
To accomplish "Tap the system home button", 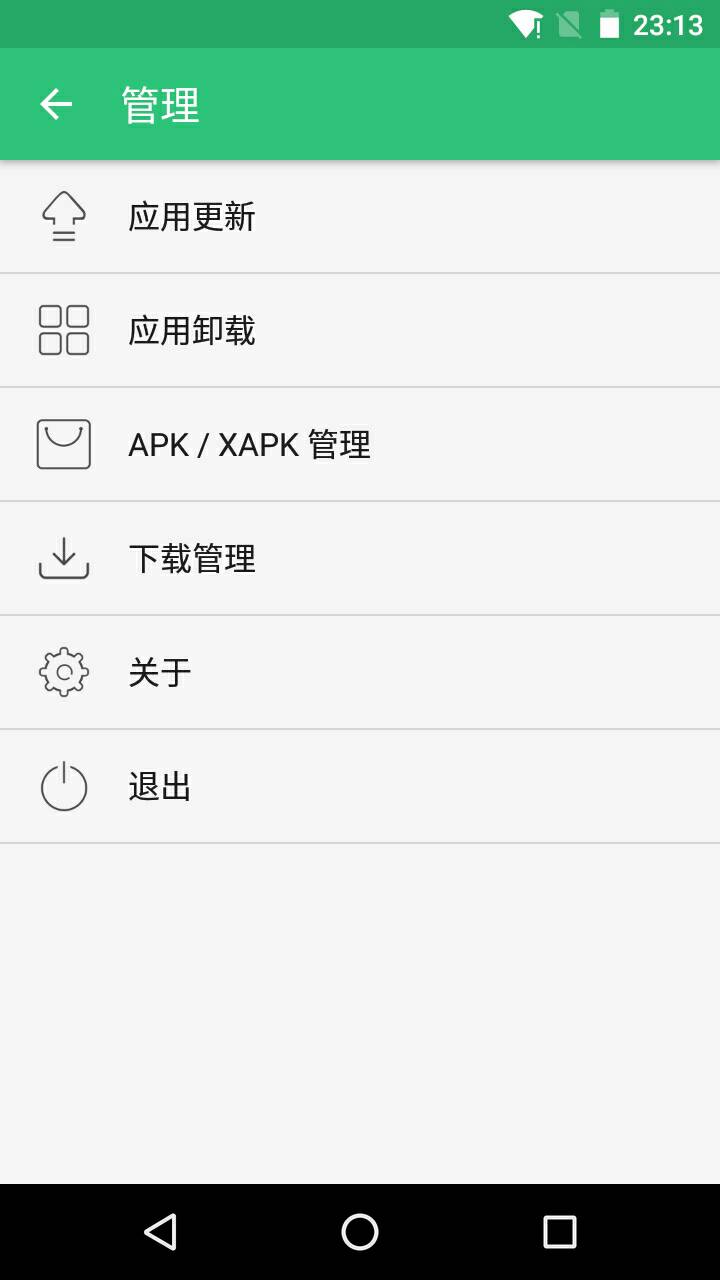I will pos(360,1232).
